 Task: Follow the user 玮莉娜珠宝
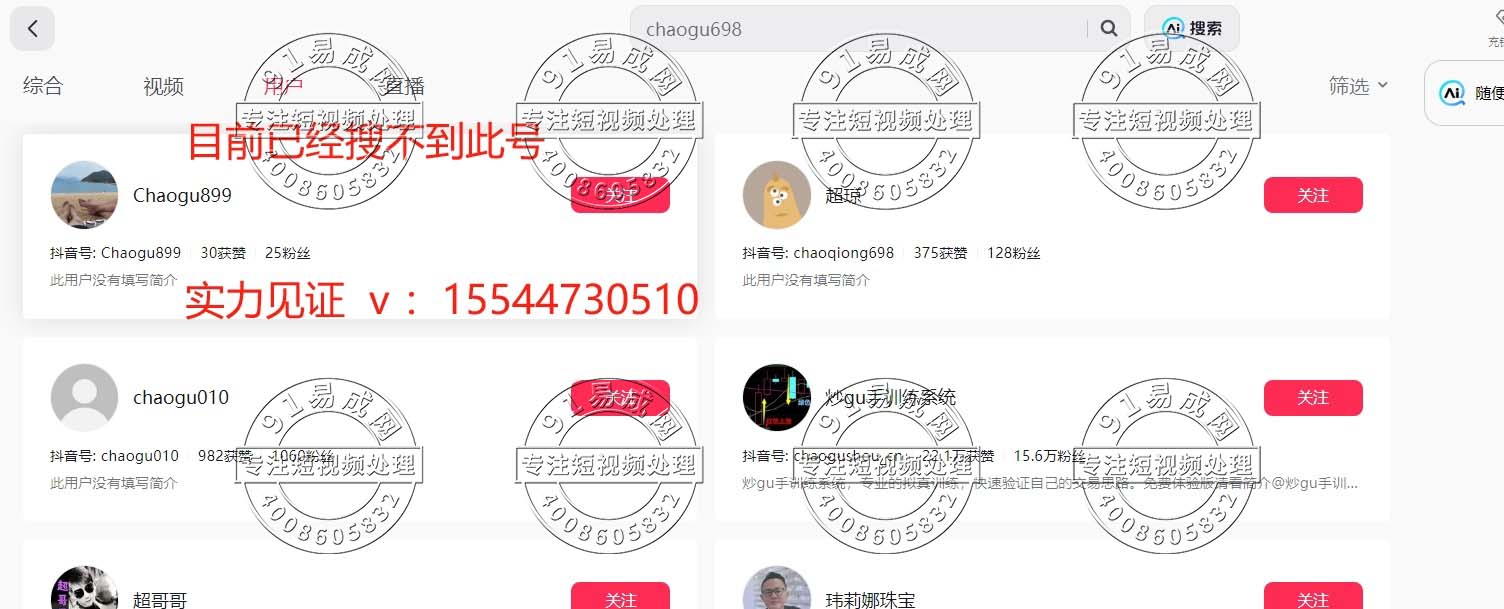tap(1312, 597)
